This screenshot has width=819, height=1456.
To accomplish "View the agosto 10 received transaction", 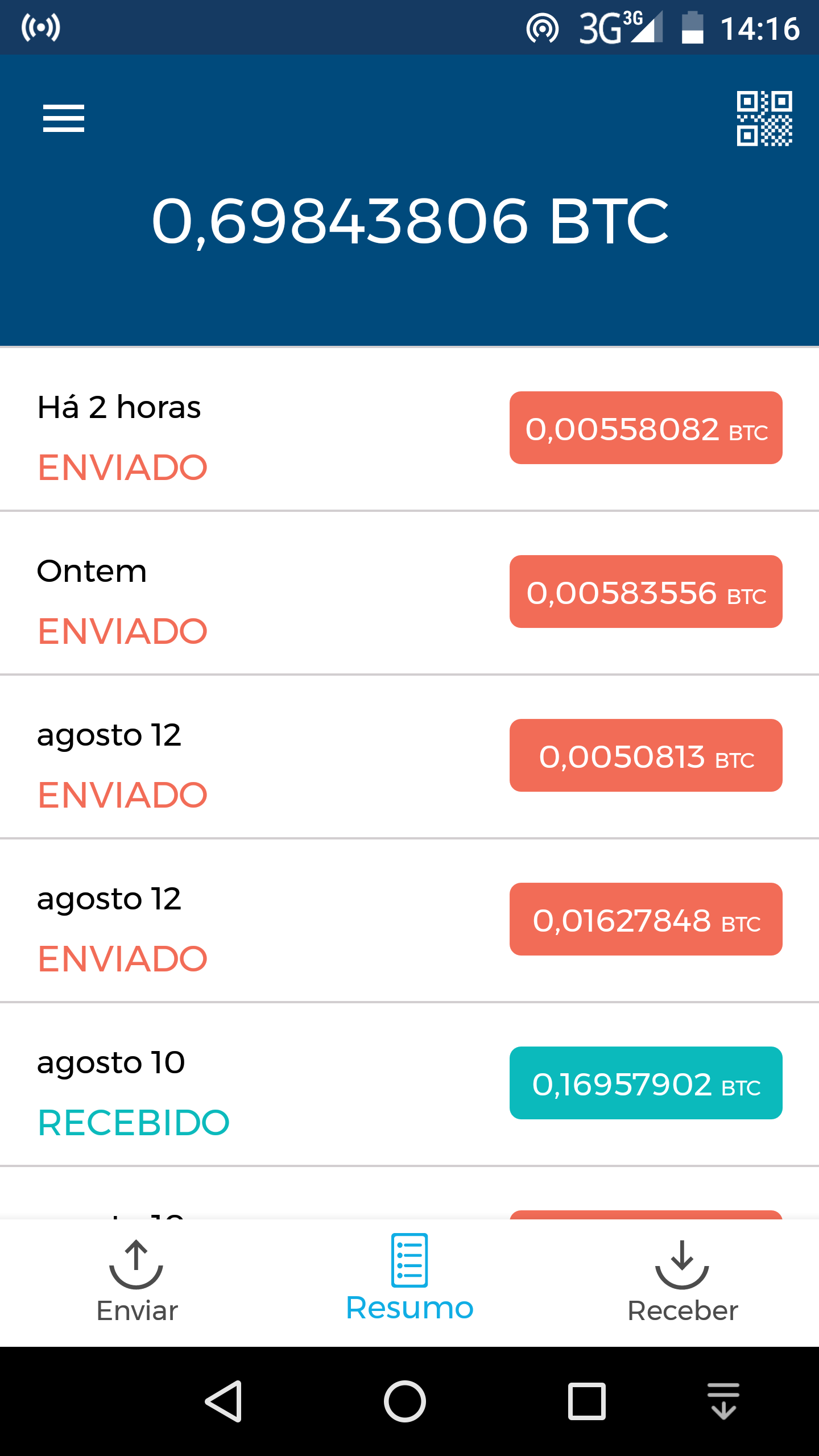I will [x=409, y=1085].
